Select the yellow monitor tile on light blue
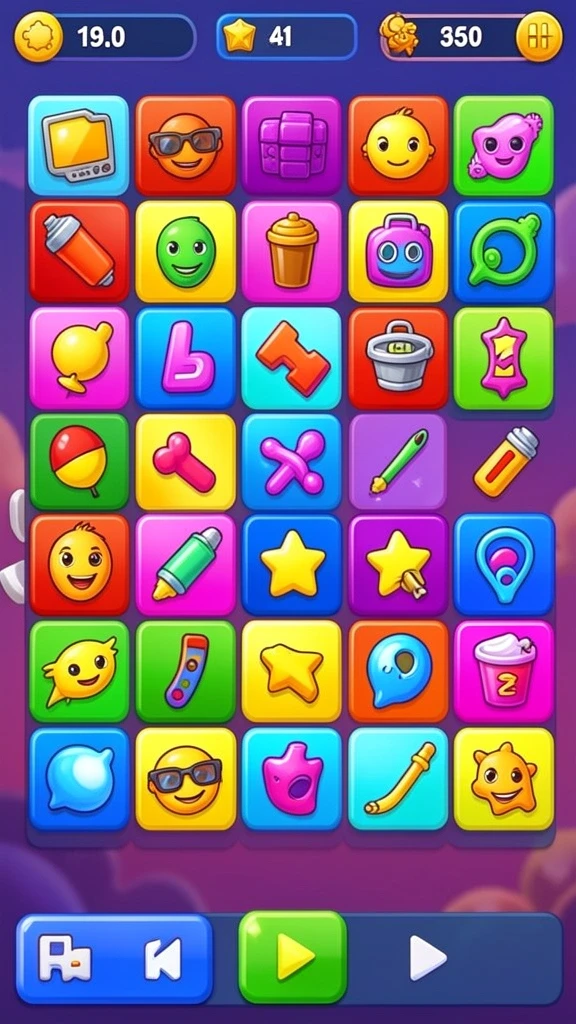This screenshot has width=576, height=1024. 78,146
